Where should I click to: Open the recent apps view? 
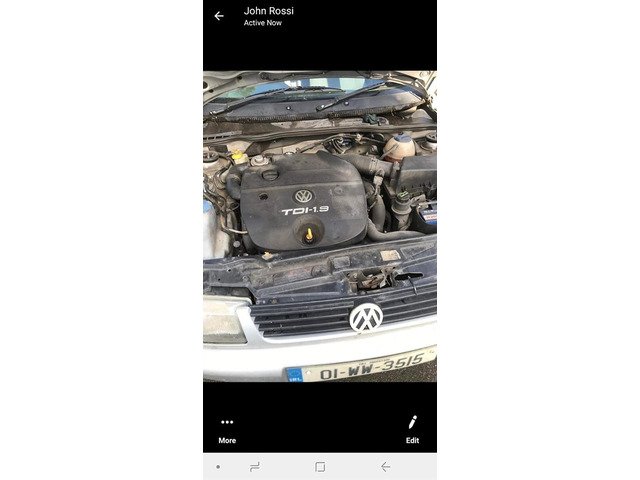[x=254, y=467]
